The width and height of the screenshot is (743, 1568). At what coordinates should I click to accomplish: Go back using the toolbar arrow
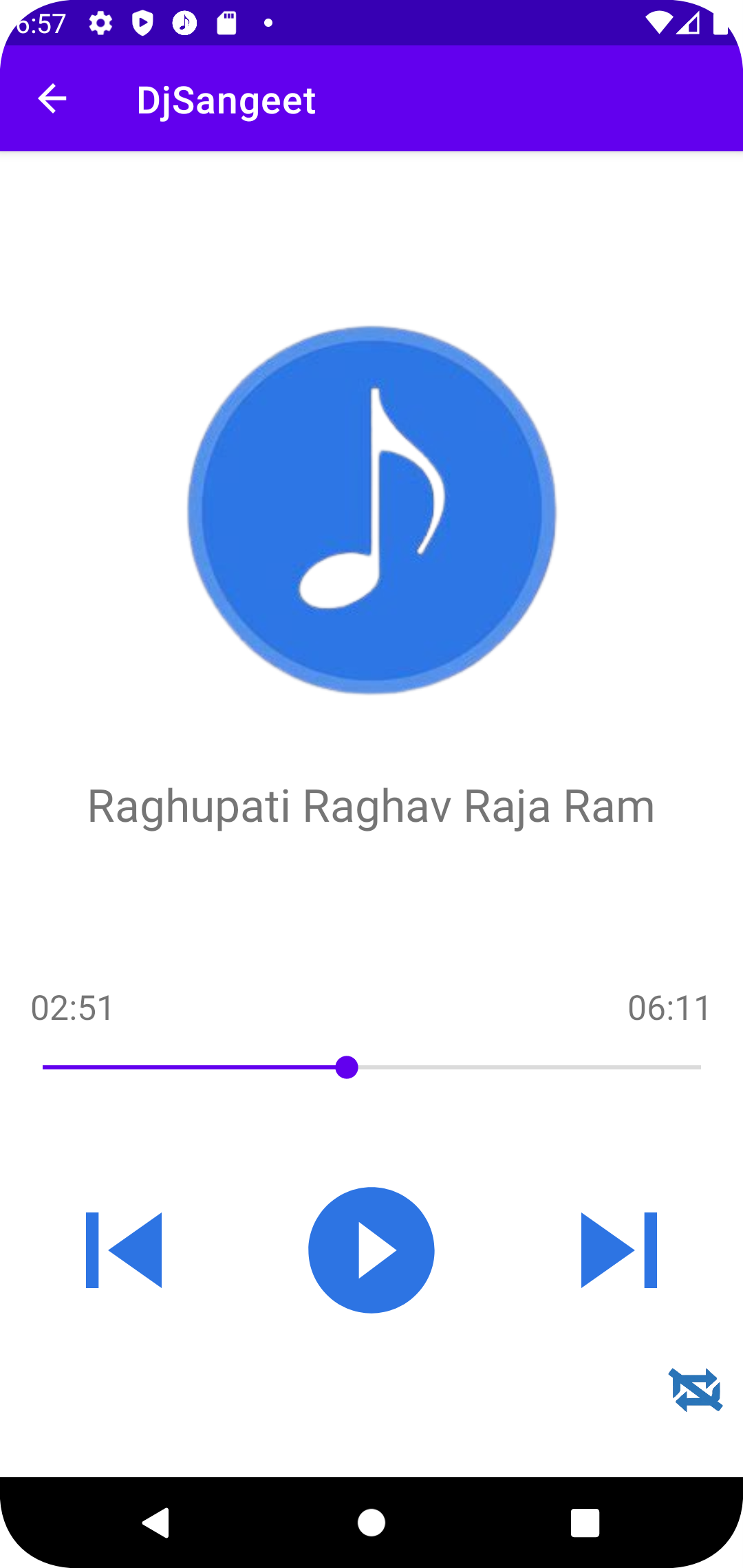coord(52,99)
